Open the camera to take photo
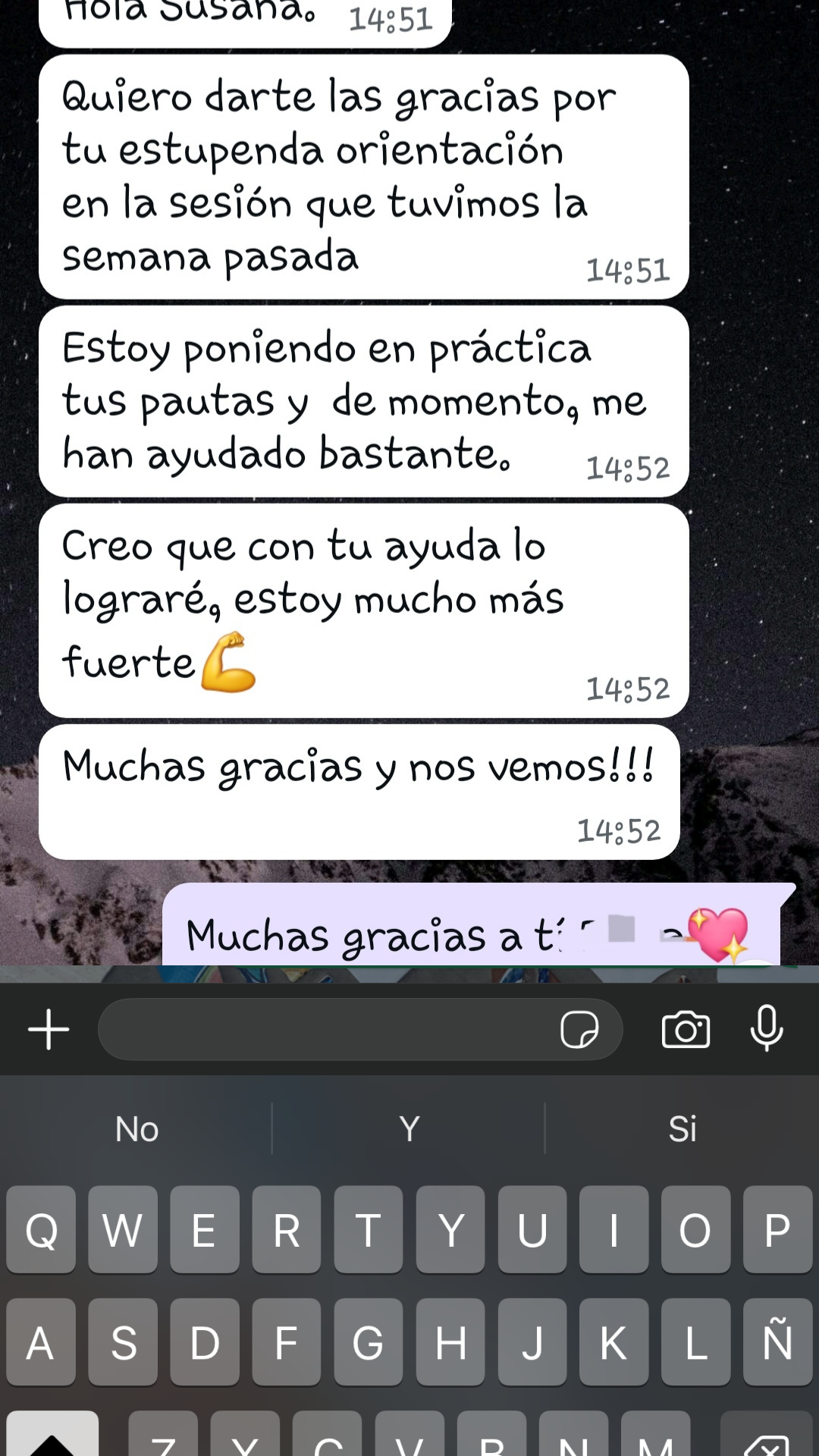Viewport: 819px width, 1456px height. [x=686, y=1029]
